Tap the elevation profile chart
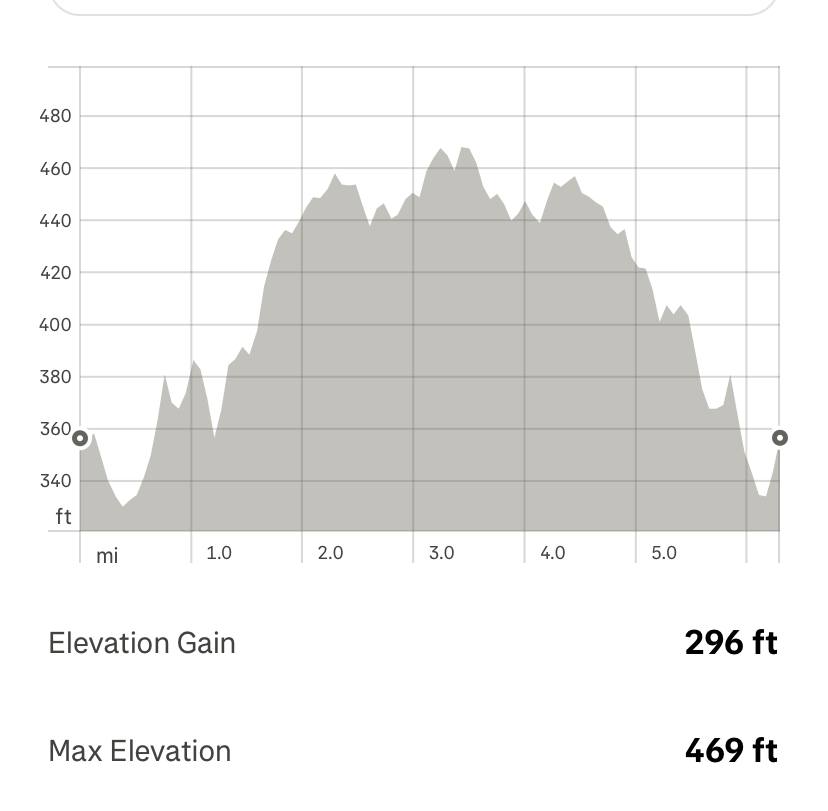The height and width of the screenshot is (811, 828). click(428, 320)
